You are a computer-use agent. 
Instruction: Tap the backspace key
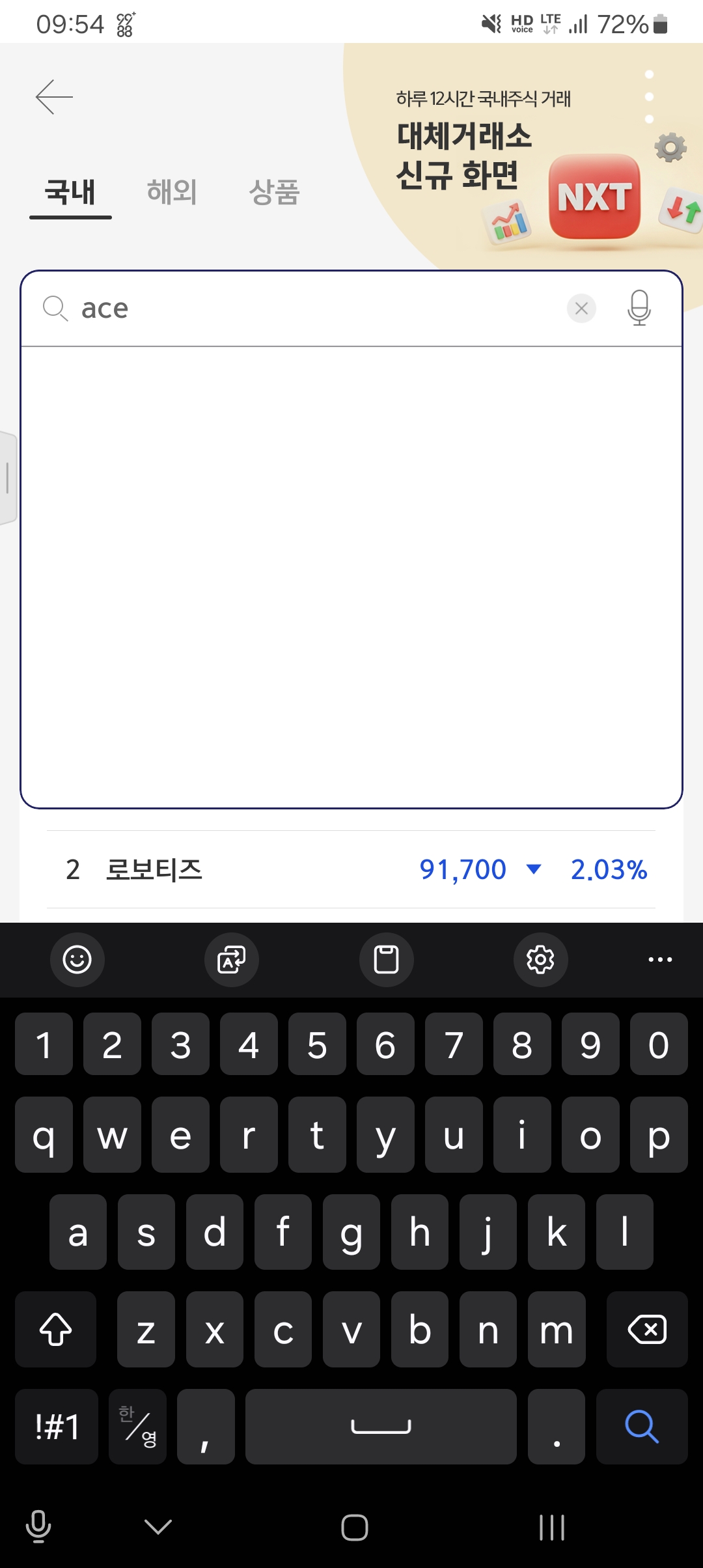click(x=646, y=1329)
